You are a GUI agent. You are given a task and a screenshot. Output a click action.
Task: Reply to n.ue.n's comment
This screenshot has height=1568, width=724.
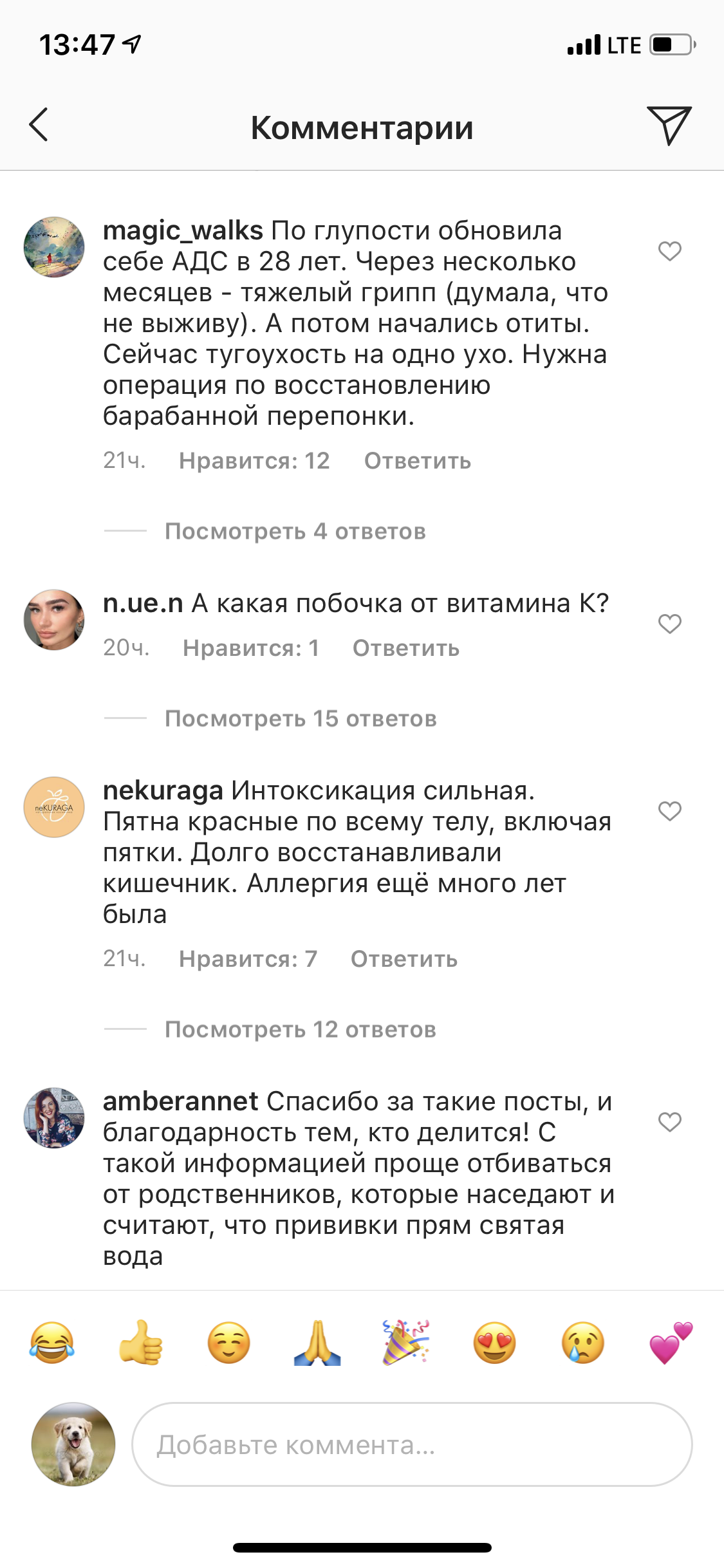(405, 648)
